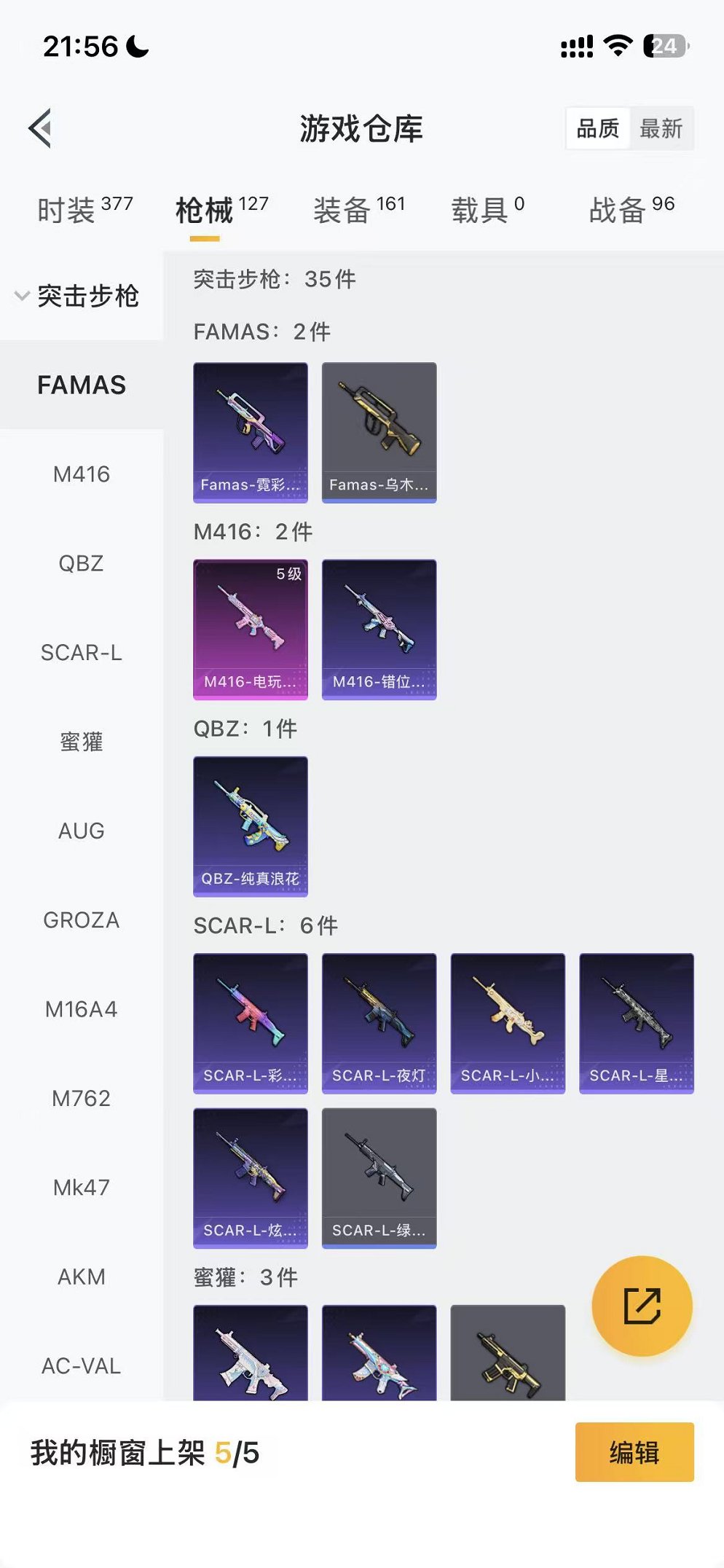View the SCAR-L-绿 skin item
Image resolution: width=724 pixels, height=1568 pixels.
click(379, 1178)
